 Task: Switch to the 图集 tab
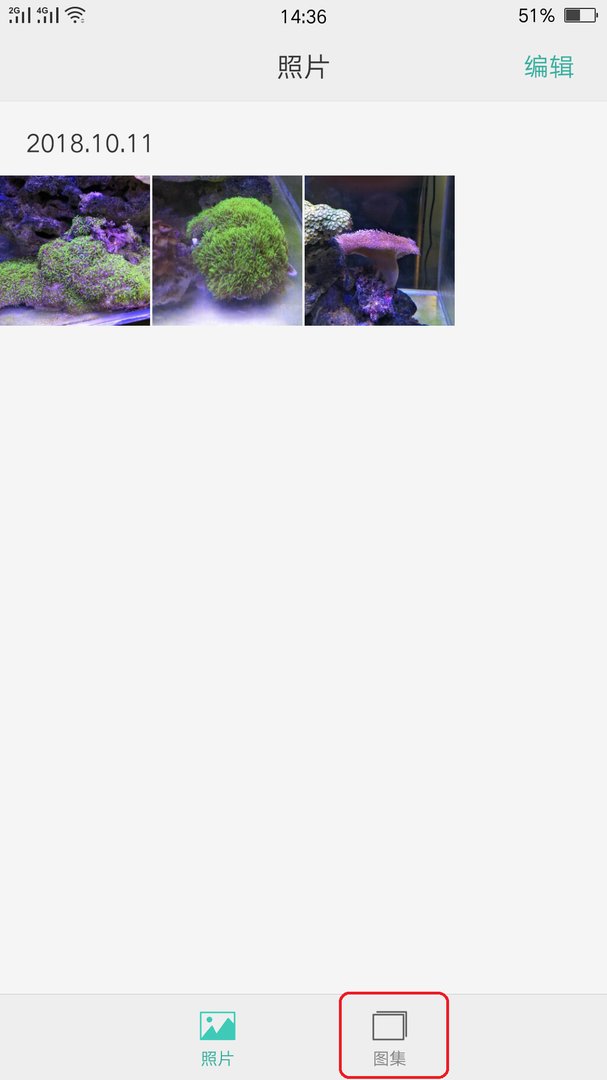point(390,1037)
